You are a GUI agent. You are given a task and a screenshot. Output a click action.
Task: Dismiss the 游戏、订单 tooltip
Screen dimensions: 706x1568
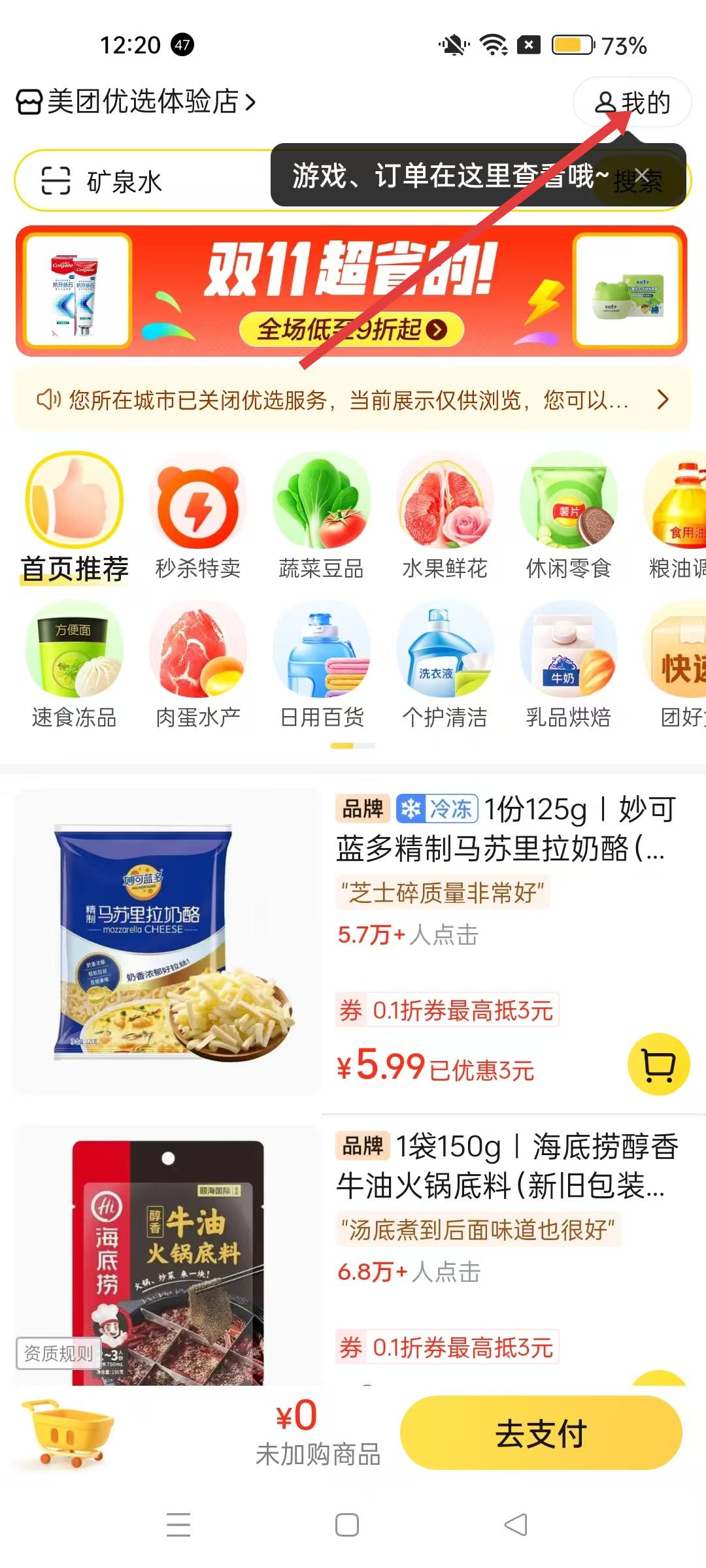[643, 175]
